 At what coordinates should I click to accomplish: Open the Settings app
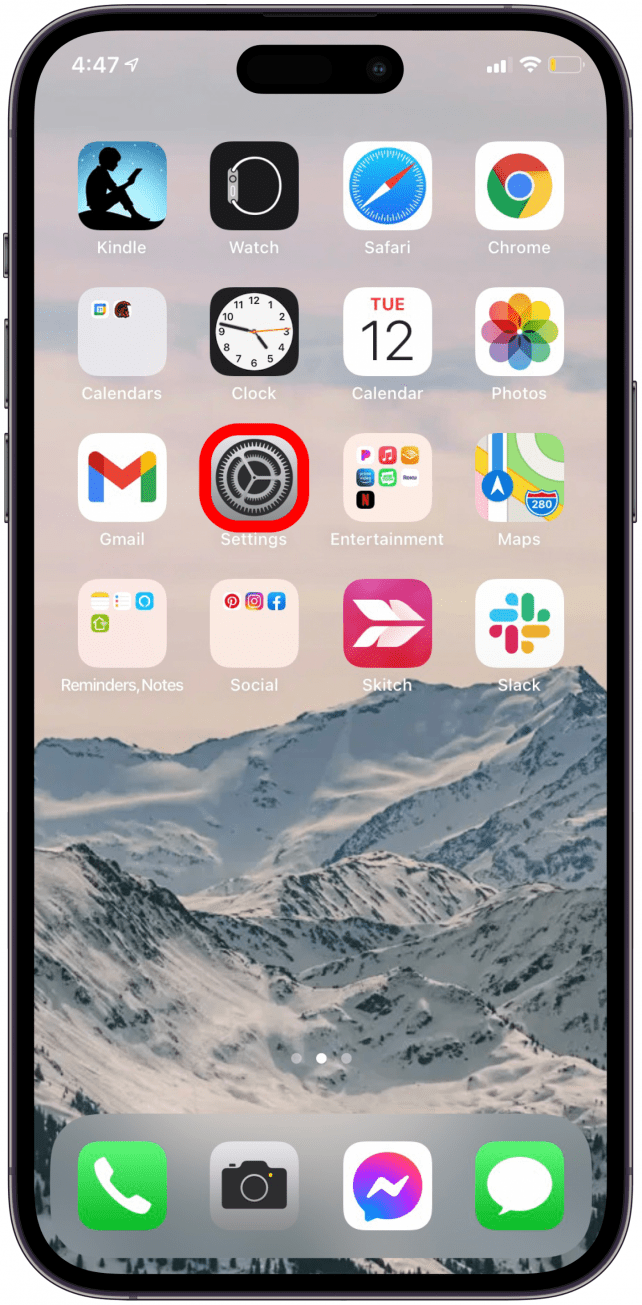click(x=254, y=478)
